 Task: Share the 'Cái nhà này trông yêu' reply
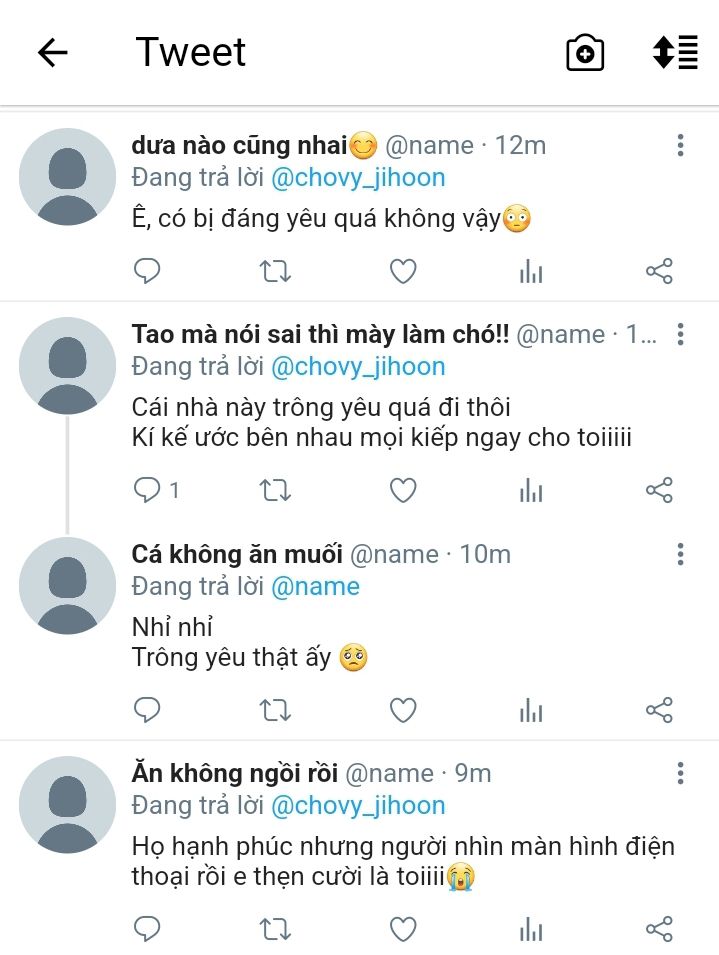click(x=659, y=490)
